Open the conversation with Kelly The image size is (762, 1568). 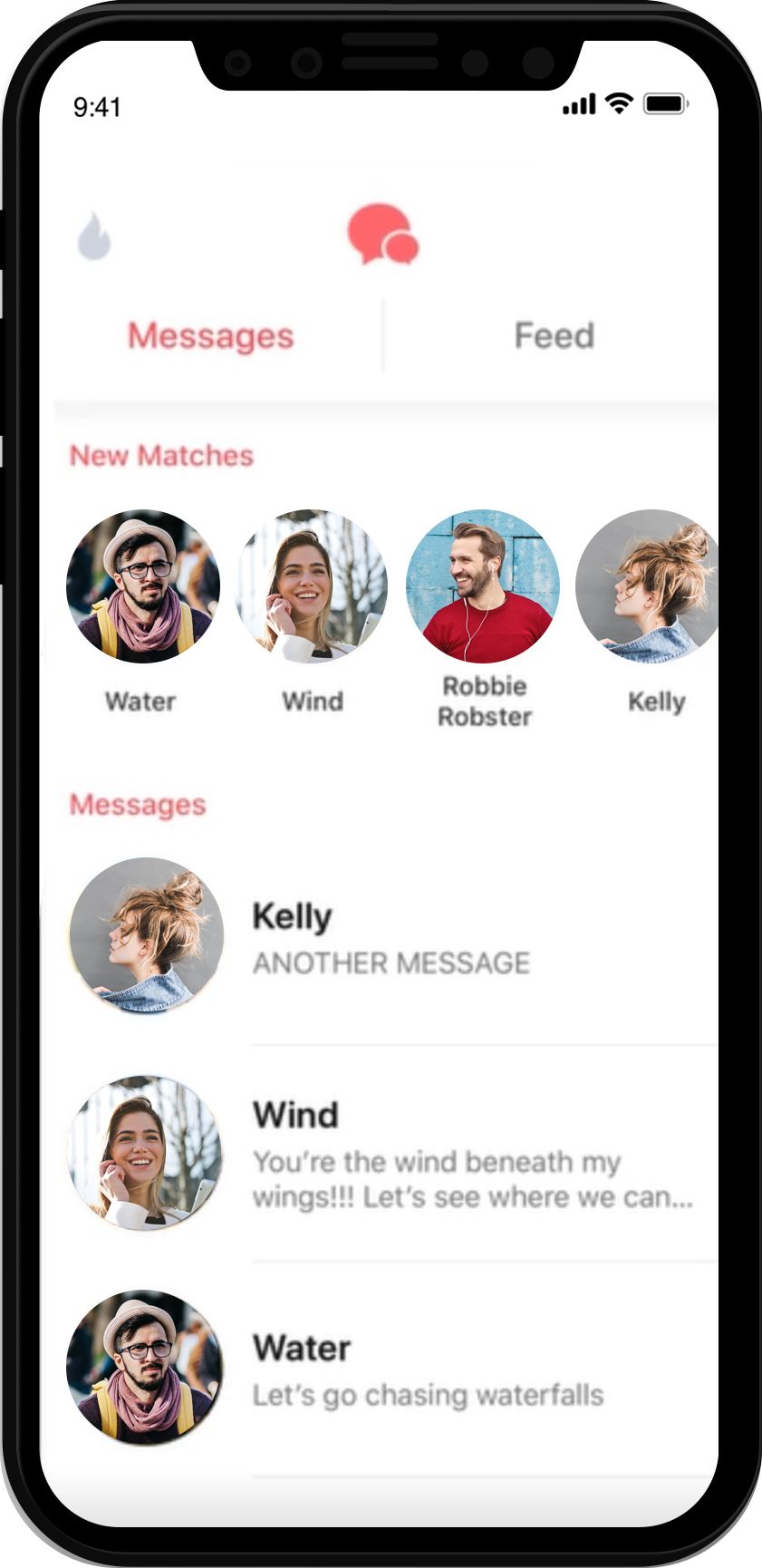tap(390, 938)
